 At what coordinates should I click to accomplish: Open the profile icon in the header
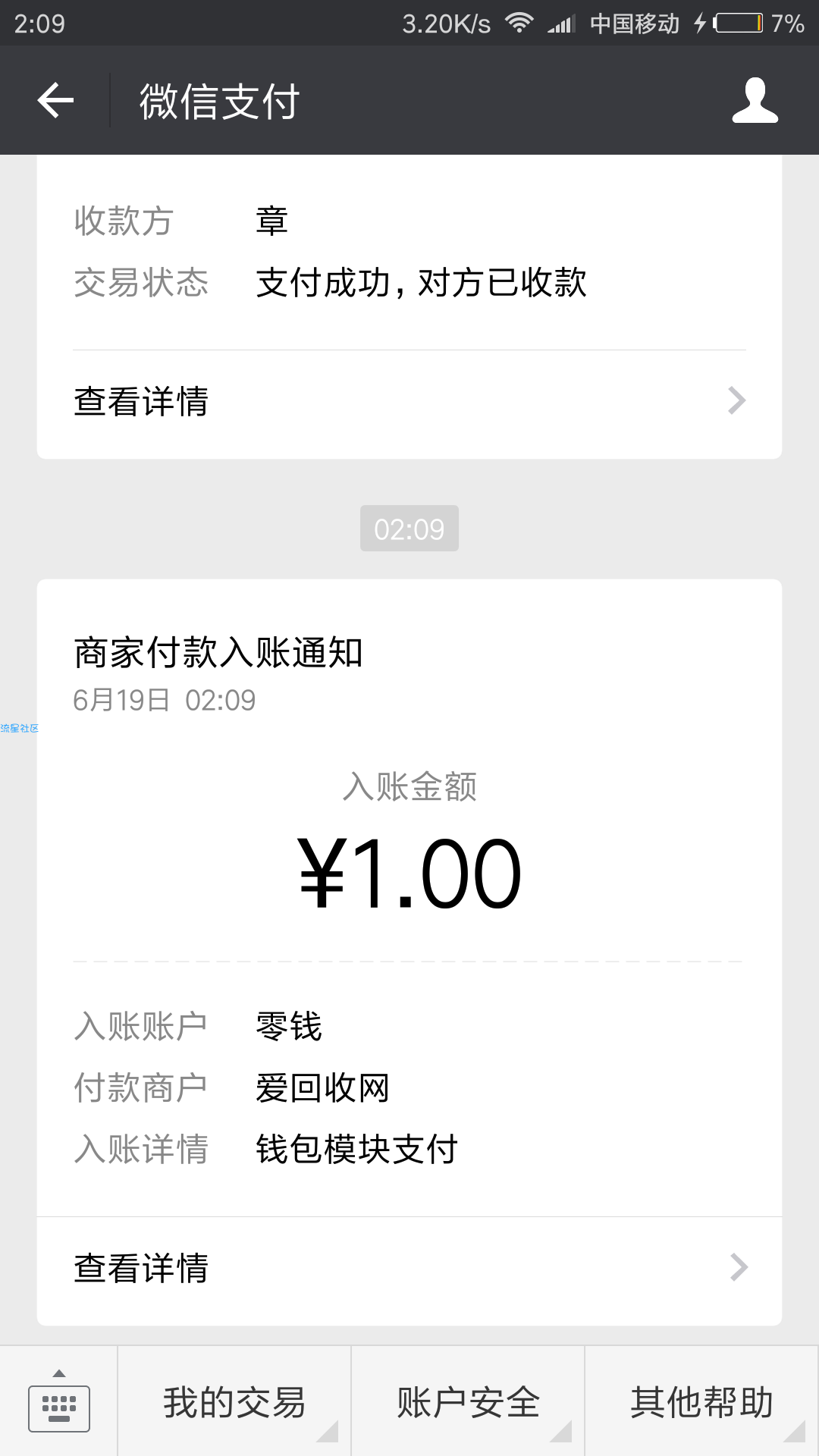755,100
